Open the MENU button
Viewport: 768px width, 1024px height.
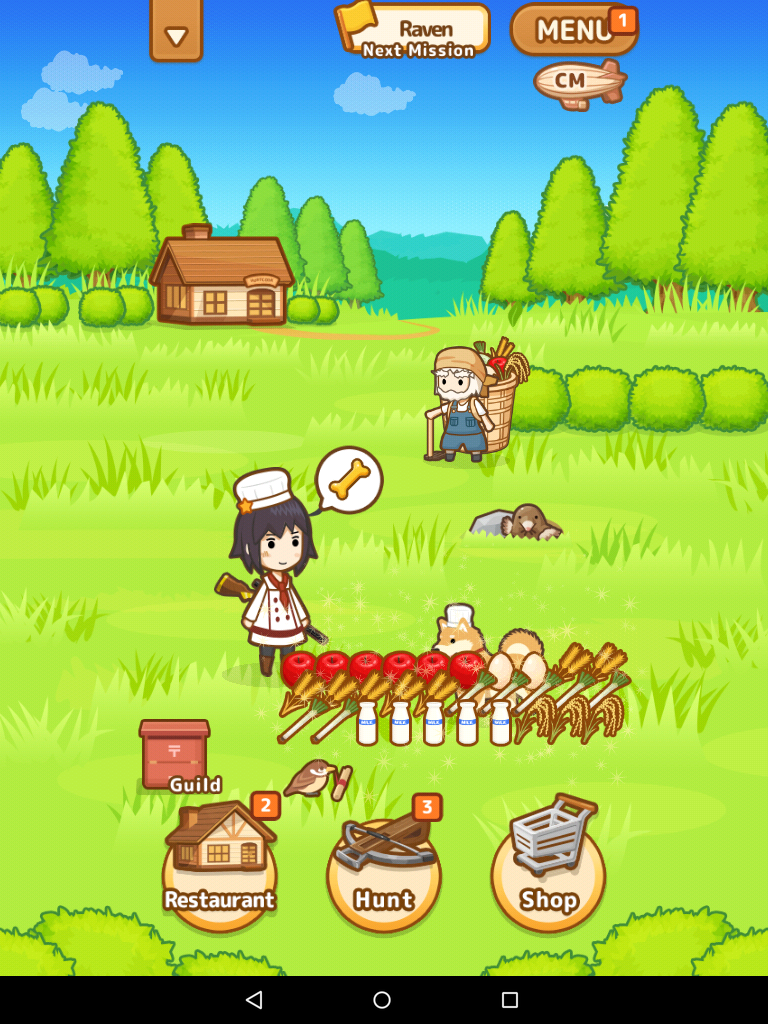[x=574, y=29]
